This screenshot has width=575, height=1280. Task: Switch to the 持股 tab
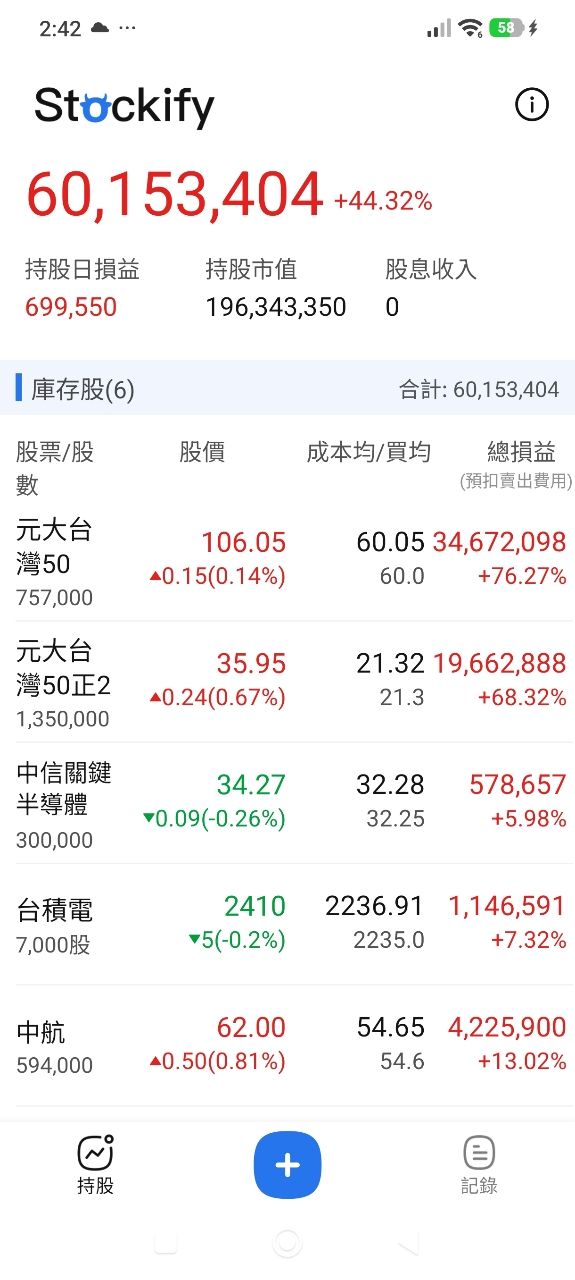[x=95, y=1166]
